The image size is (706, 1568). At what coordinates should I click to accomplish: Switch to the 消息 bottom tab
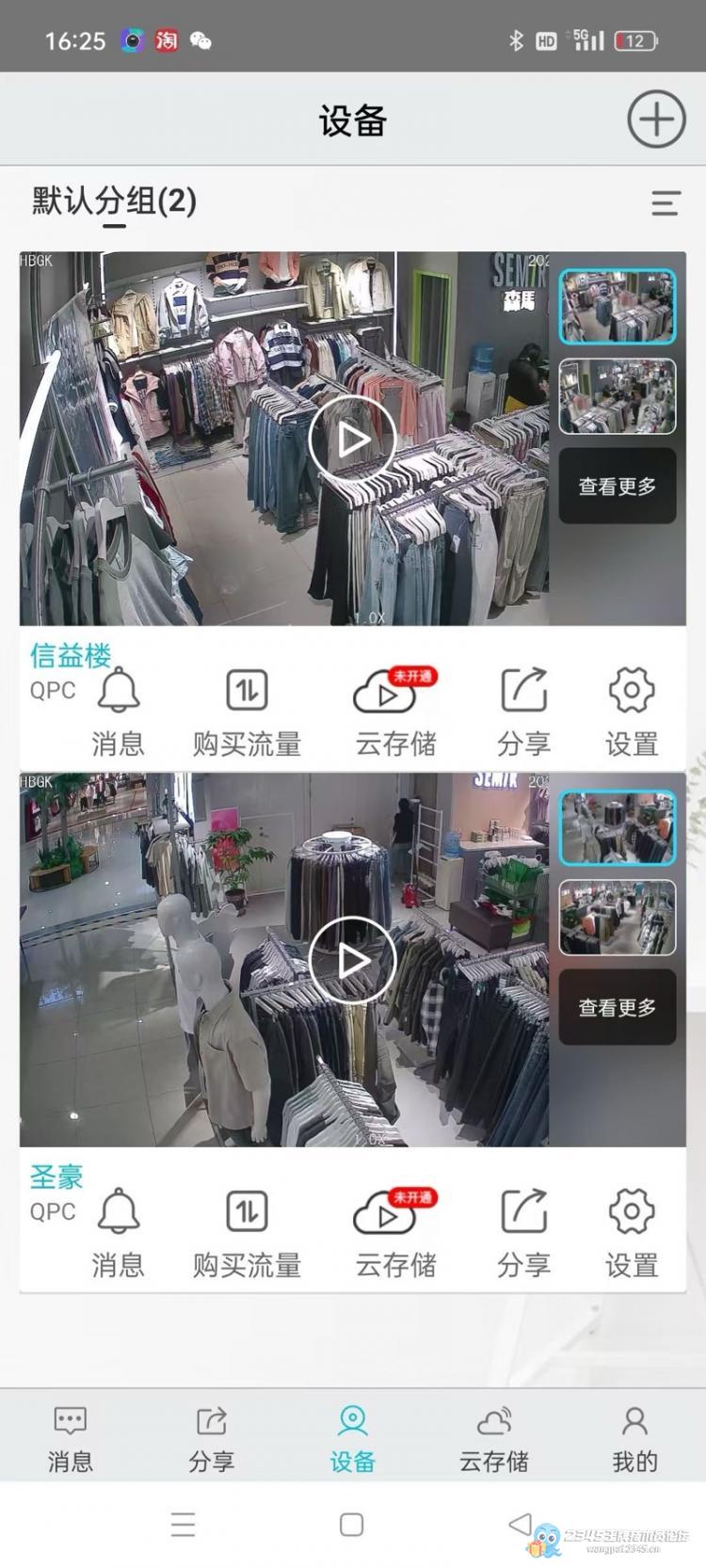(x=71, y=1438)
